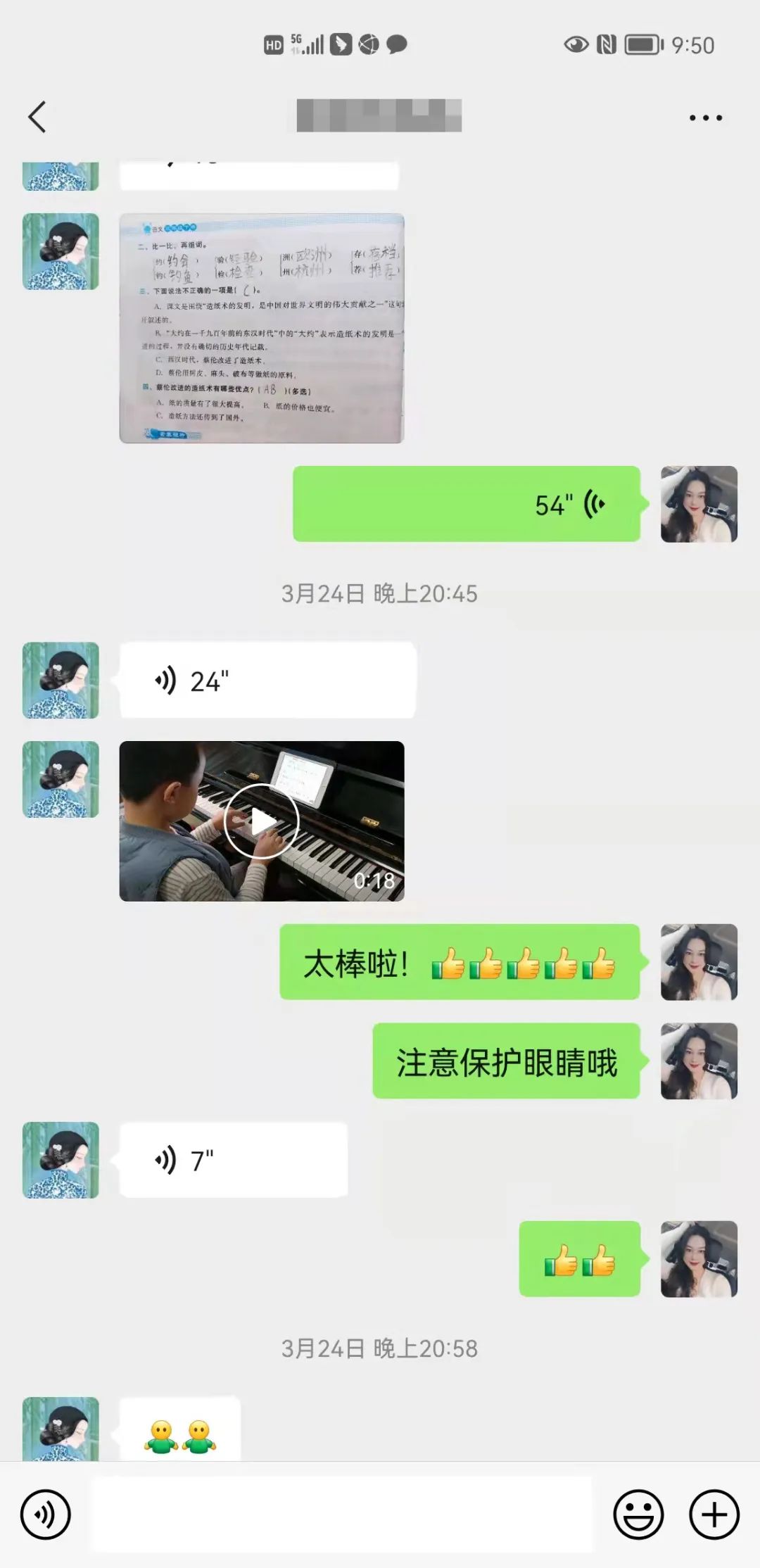Go back to the chat list
The height and width of the screenshot is (1568, 760).
[x=37, y=117]
